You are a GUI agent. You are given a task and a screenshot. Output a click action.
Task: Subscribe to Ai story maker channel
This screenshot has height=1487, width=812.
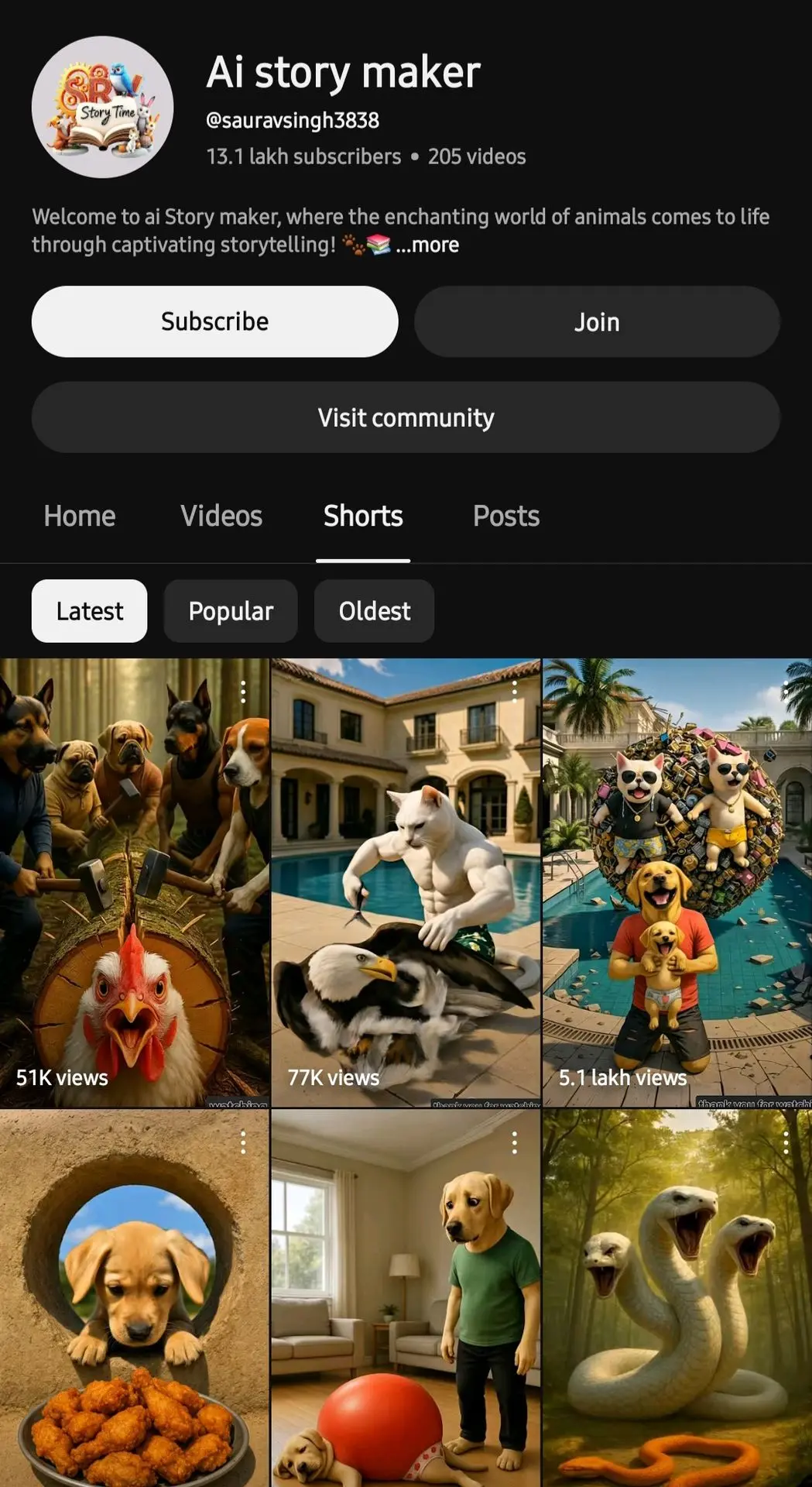(x=214, y=321)
